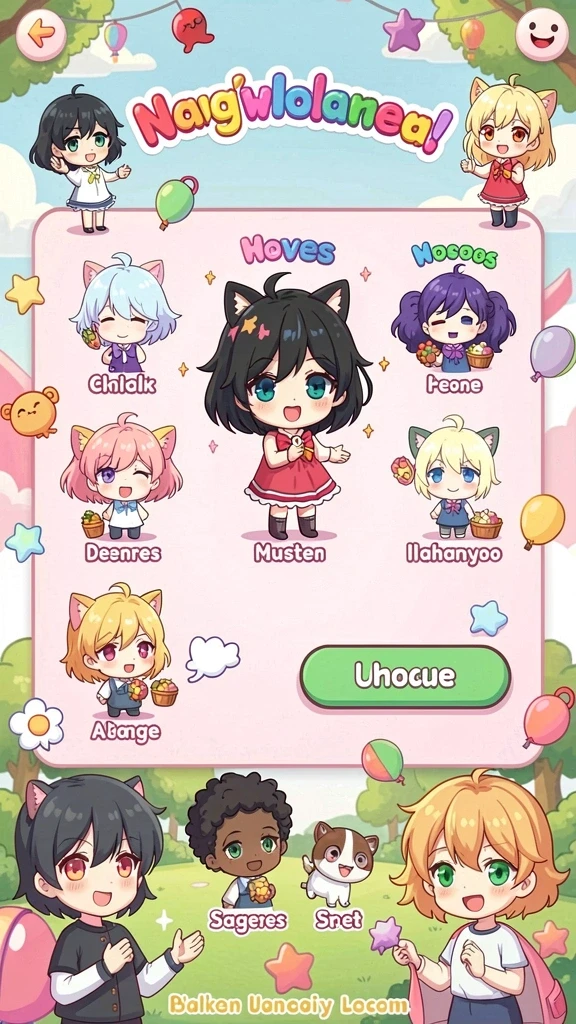Viewport: 576px width, 1024px height.
Task: Go back with the orange arrow button
Action: [x=41, y=35]
